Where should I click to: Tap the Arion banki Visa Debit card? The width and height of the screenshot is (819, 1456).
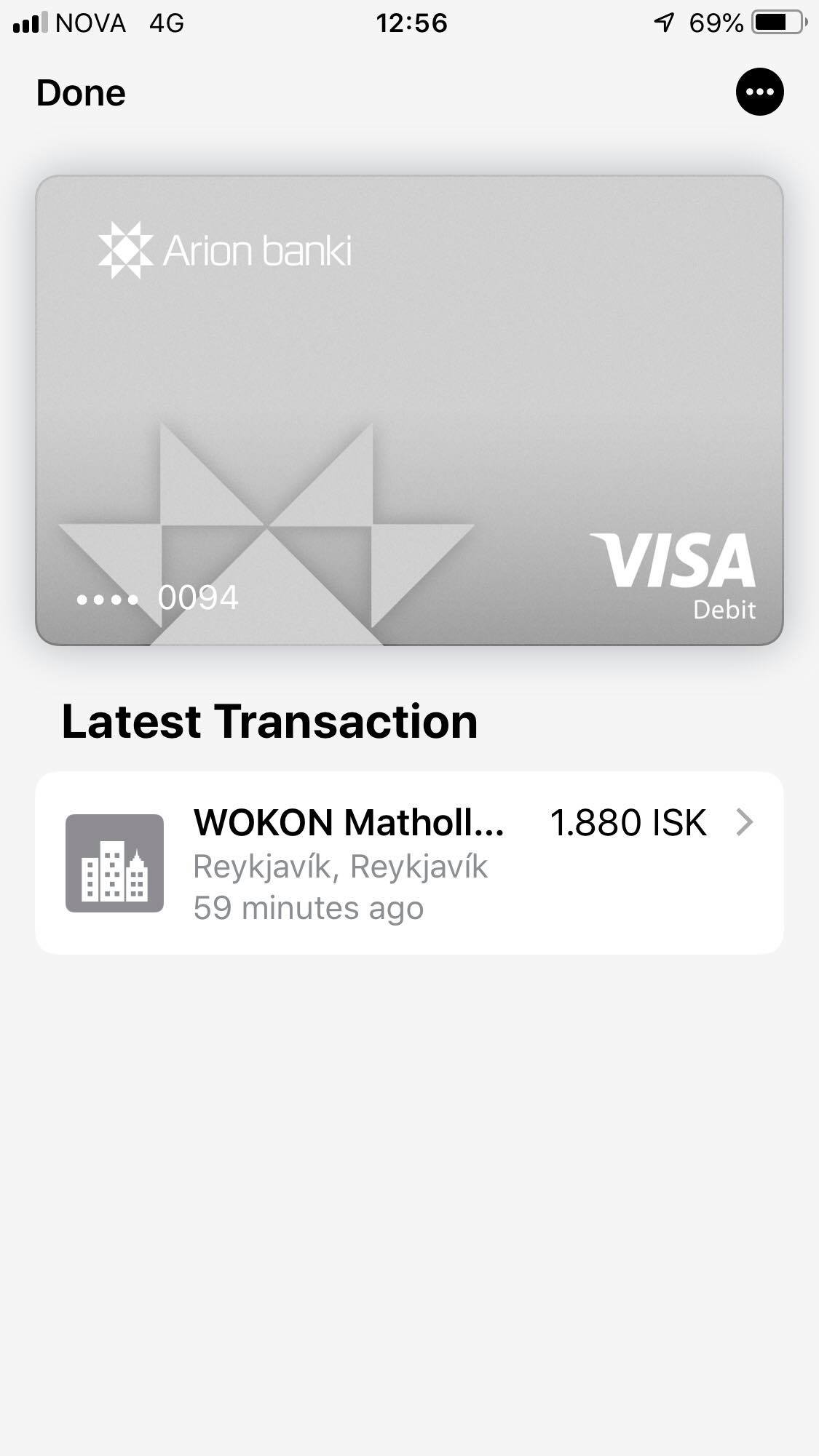pyautogui.click(x=409, y=410)
